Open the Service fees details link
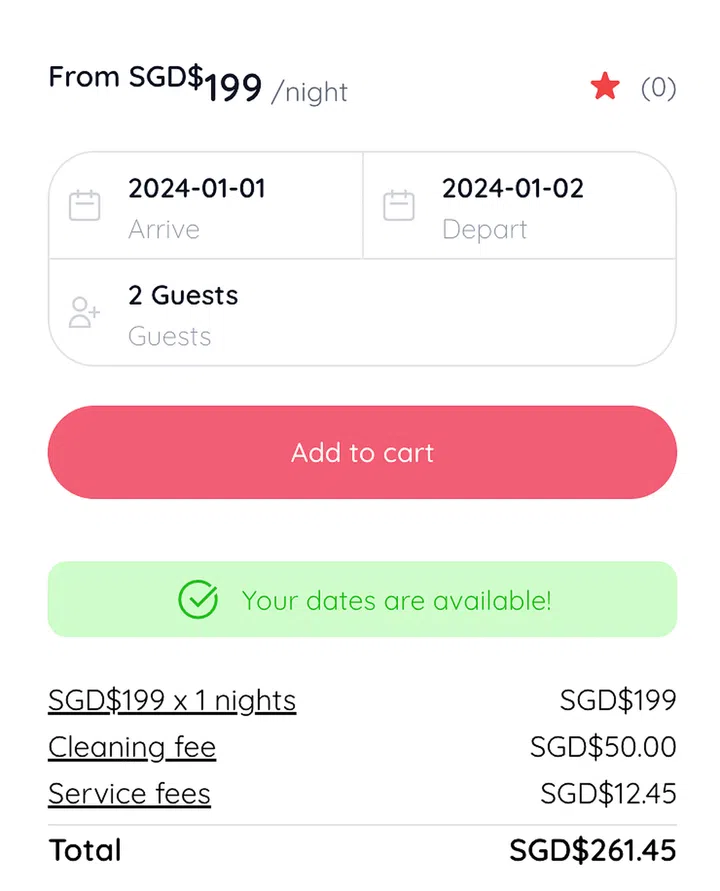 click(129, 793)
